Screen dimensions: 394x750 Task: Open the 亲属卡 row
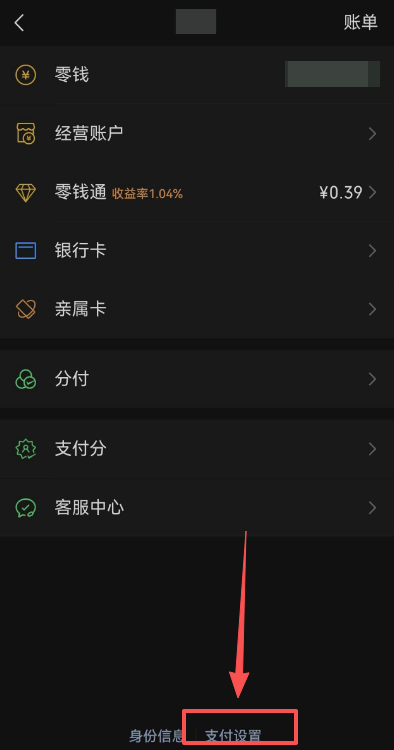pyautogui.click(x=197, y=309)
